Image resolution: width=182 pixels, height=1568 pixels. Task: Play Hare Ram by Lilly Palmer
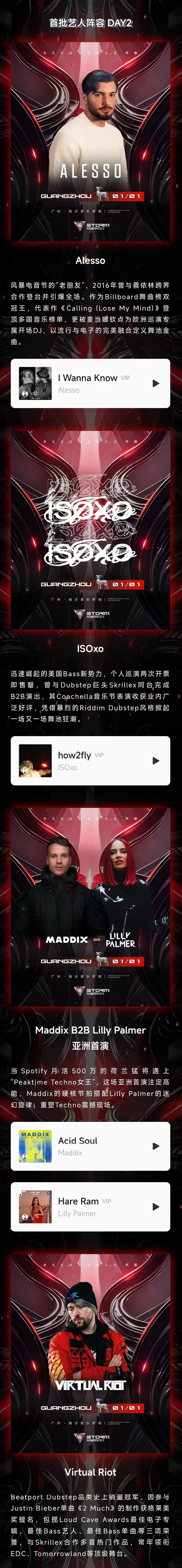tap(156, 1207)
